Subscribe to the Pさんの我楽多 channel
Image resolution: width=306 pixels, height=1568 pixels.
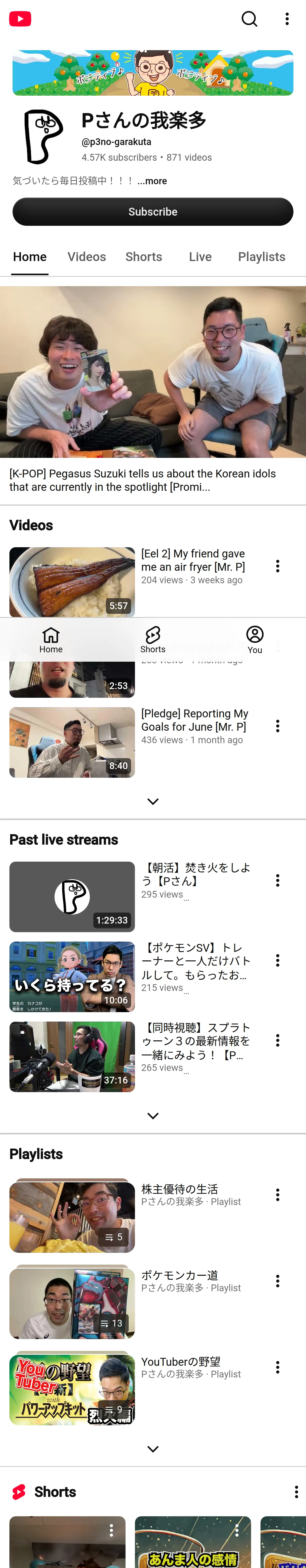coord(153,212)
